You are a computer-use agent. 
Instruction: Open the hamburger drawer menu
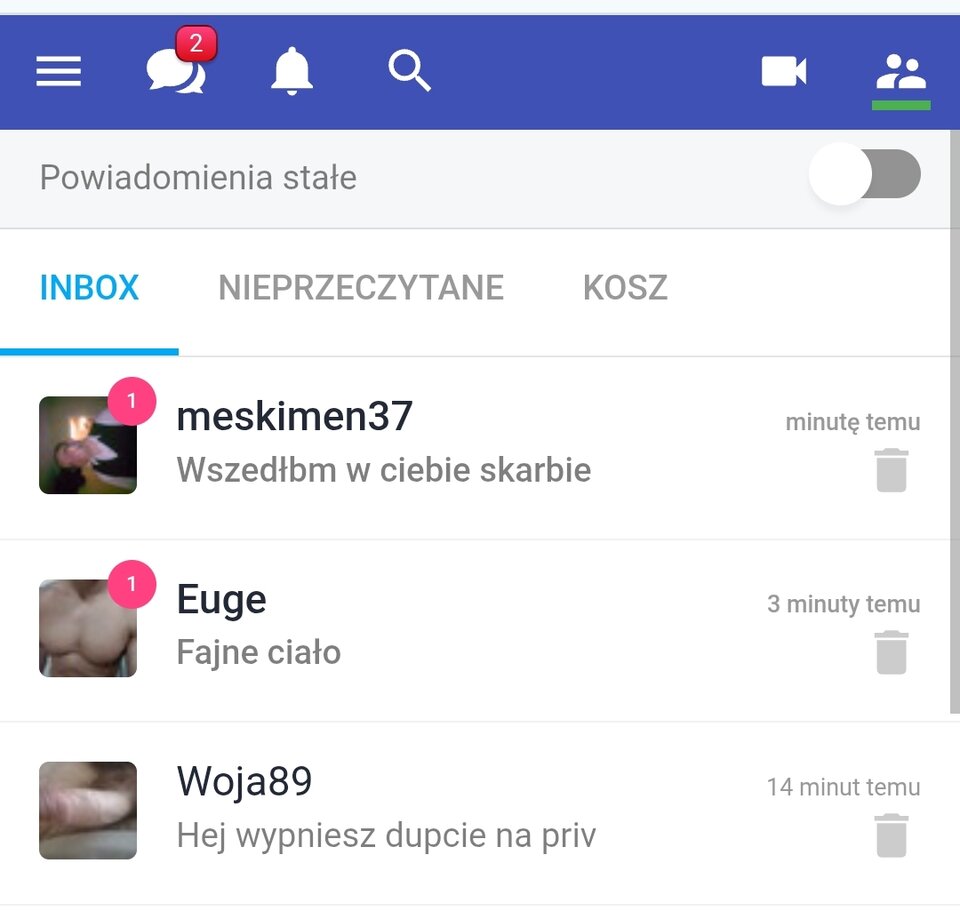59,72
